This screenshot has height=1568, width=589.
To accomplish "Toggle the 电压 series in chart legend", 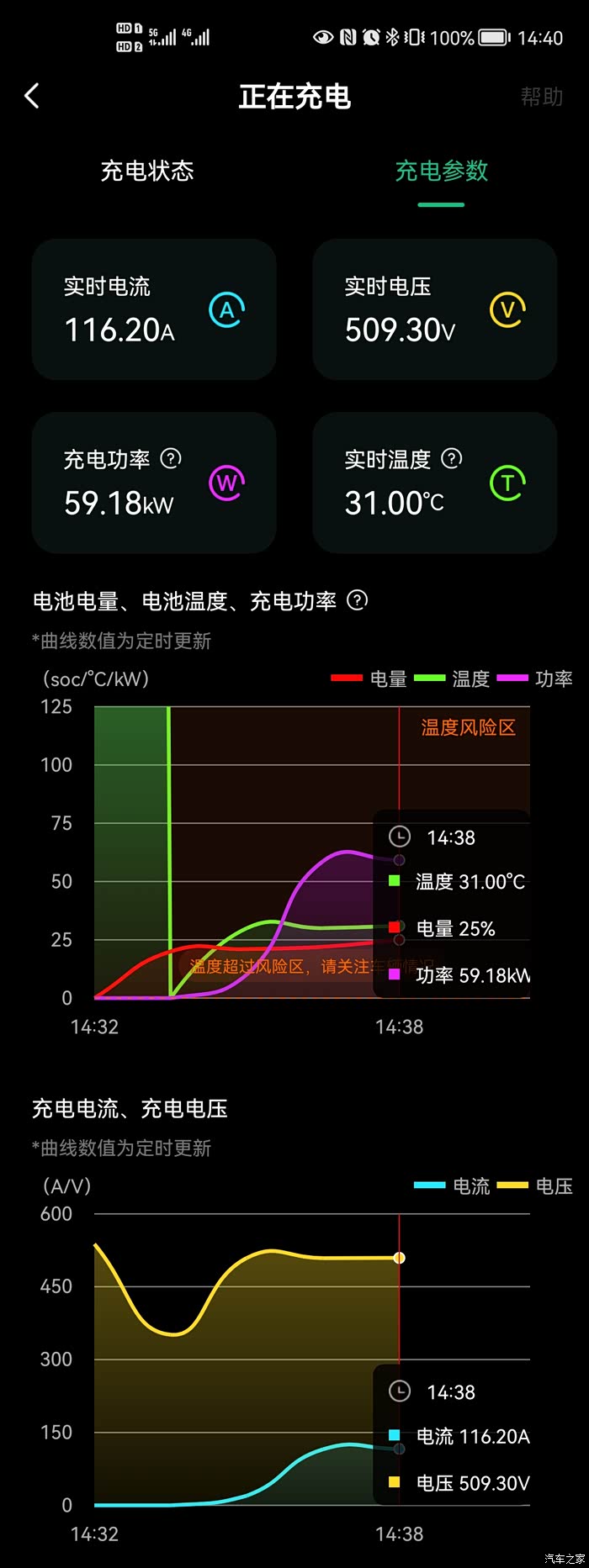I will 535,1185.
